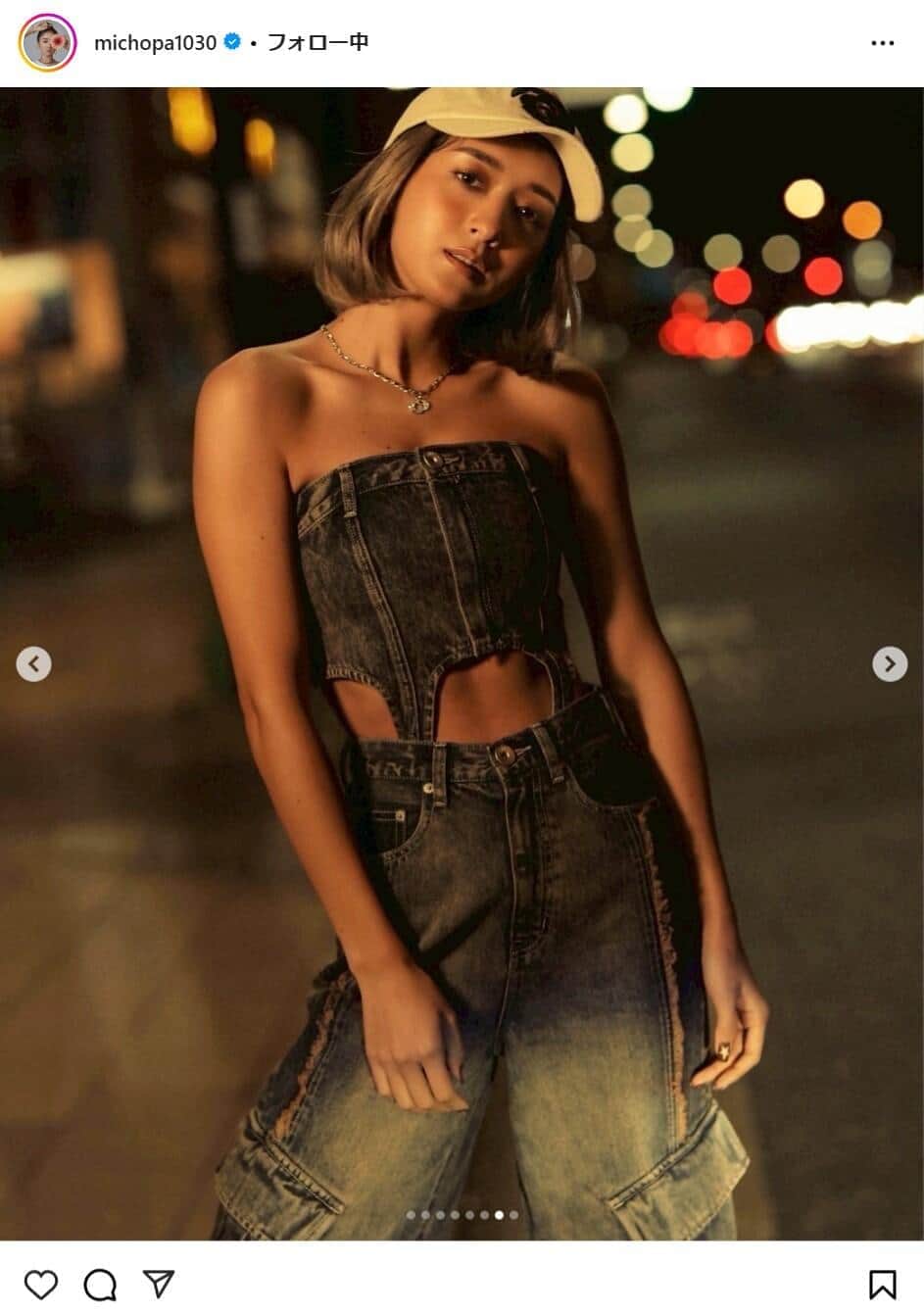Bookmark this post

point(882,1285)
